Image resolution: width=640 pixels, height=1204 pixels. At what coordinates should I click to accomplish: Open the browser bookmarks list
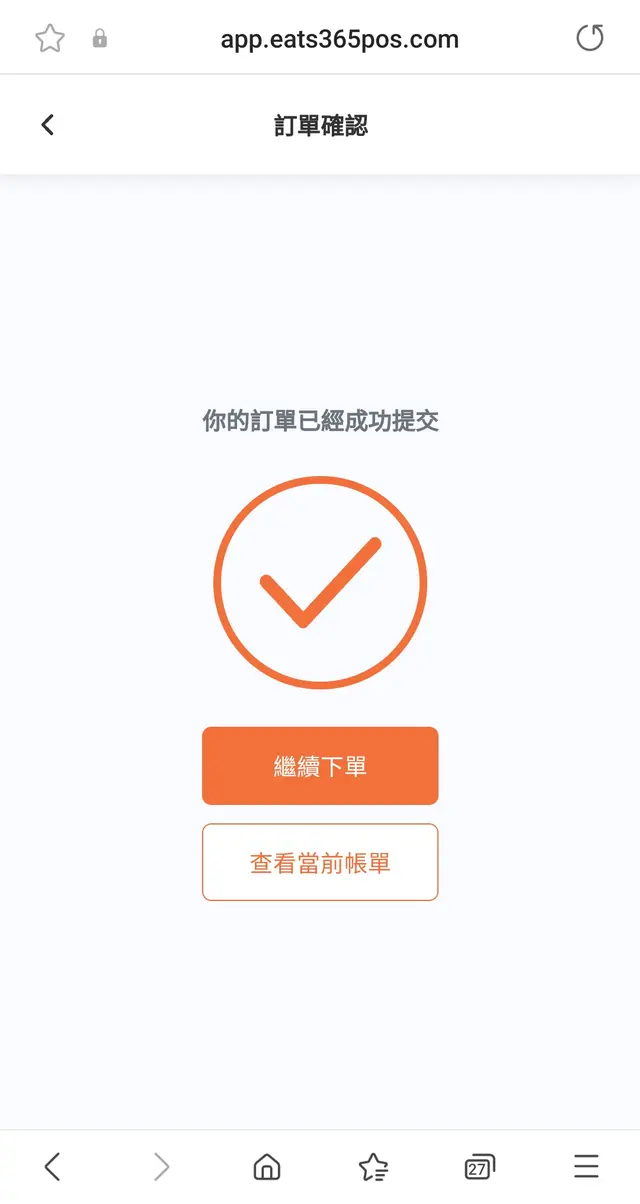pyautogui.click(x=373, y=1166)
